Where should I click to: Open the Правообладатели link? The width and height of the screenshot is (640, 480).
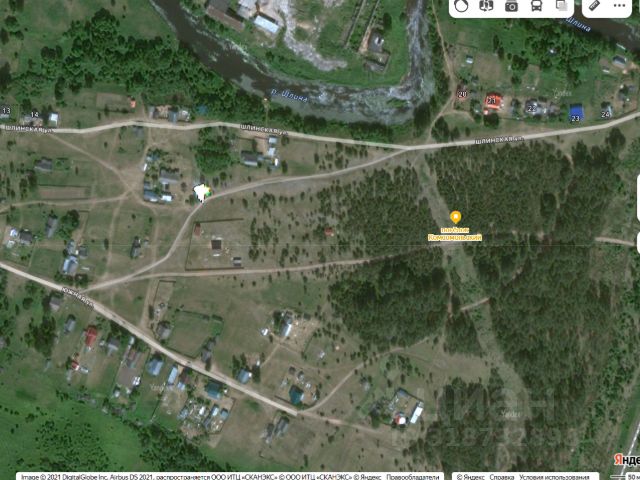413,476
